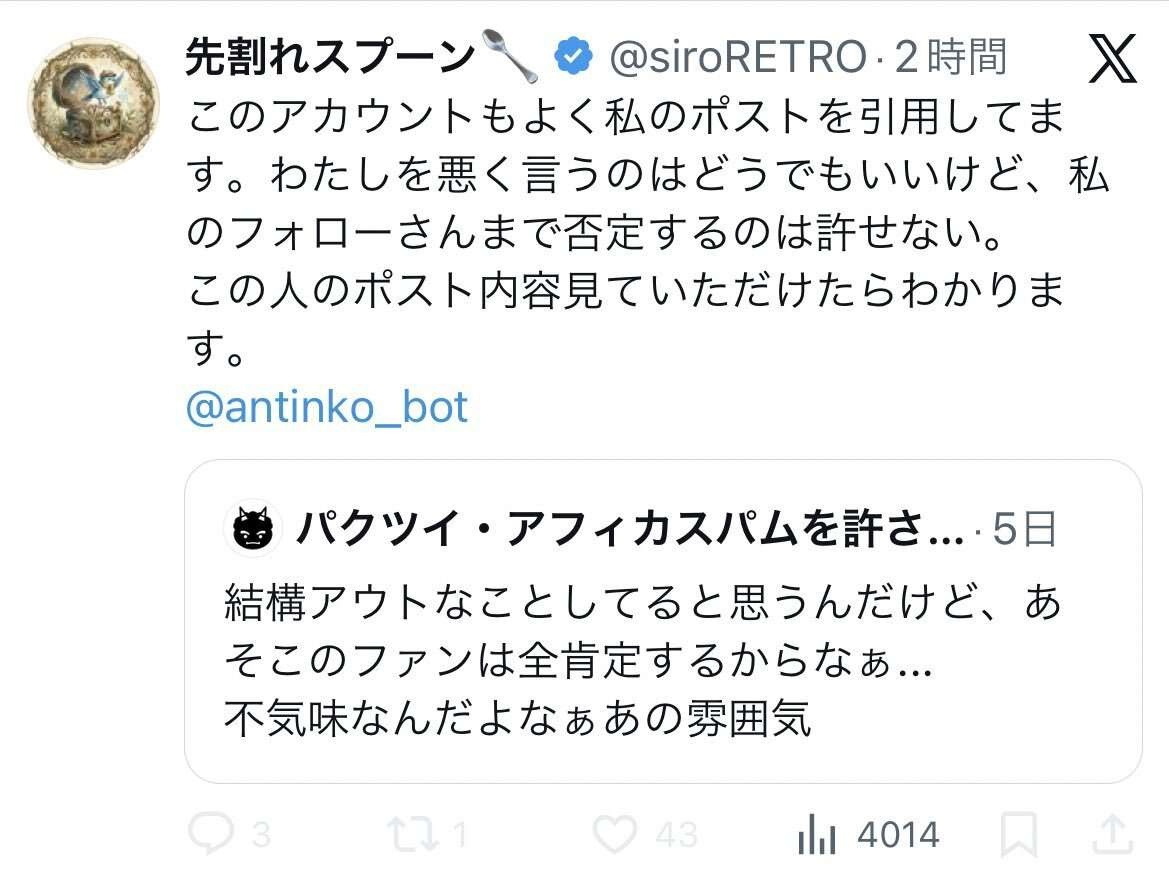Open the 先割れスプーン display name
1169x872 pixels.
coord(330,59)
